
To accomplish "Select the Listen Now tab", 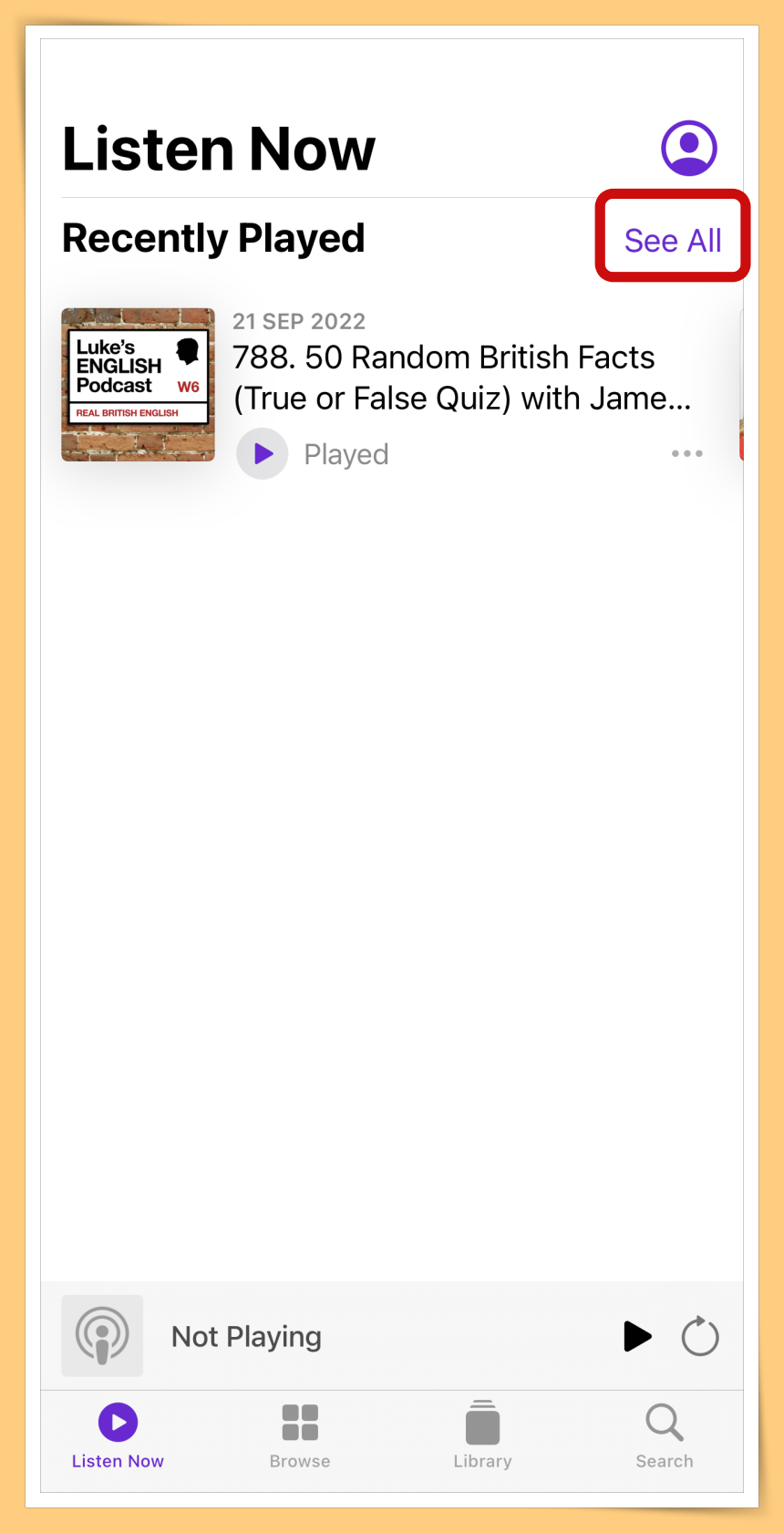I will pos(118,1435).
